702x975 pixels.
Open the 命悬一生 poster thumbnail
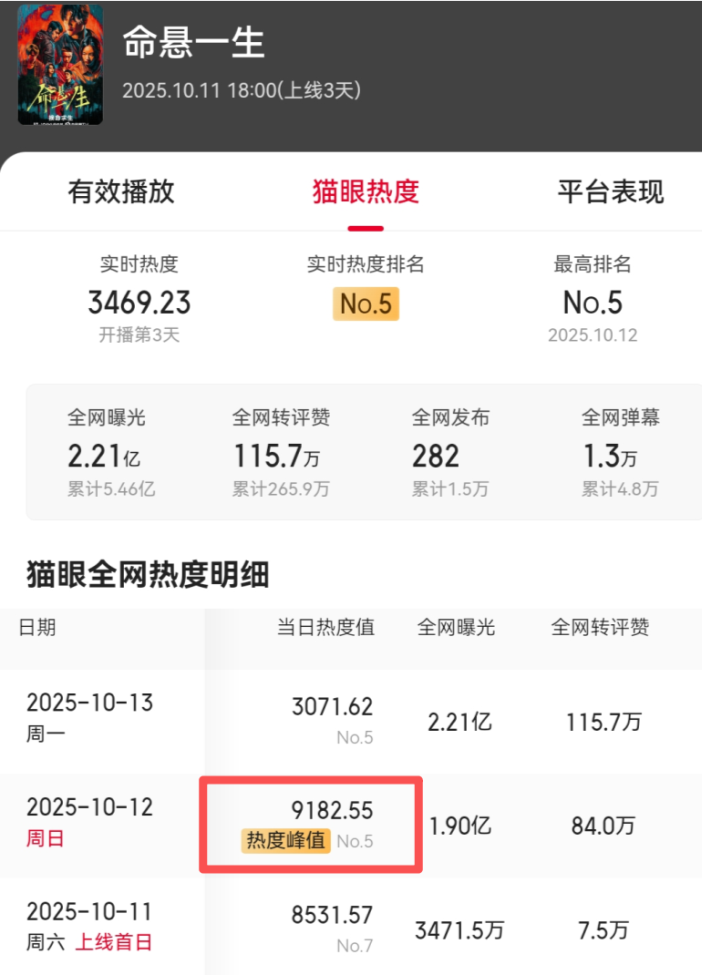coord(60,64)
